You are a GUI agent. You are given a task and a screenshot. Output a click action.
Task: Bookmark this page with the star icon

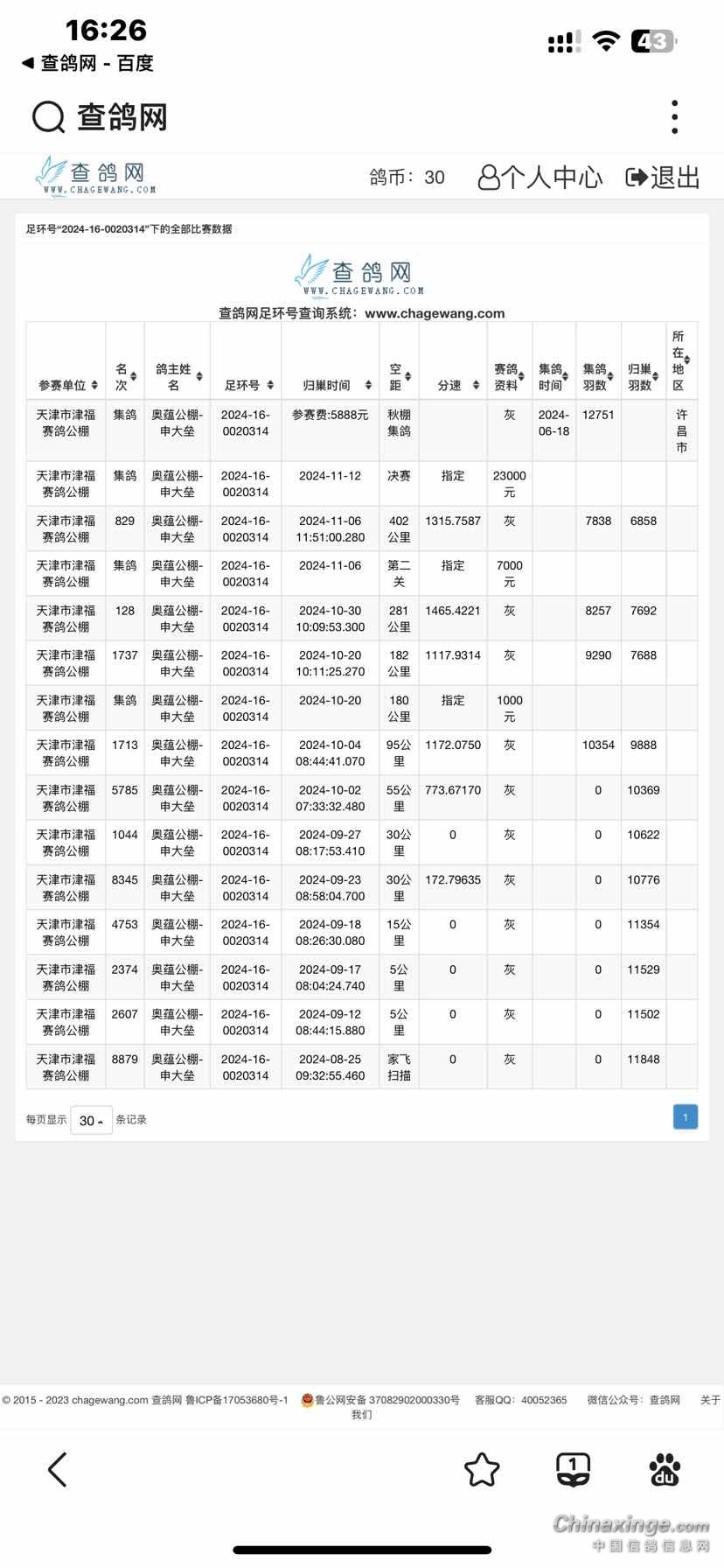482,1469
